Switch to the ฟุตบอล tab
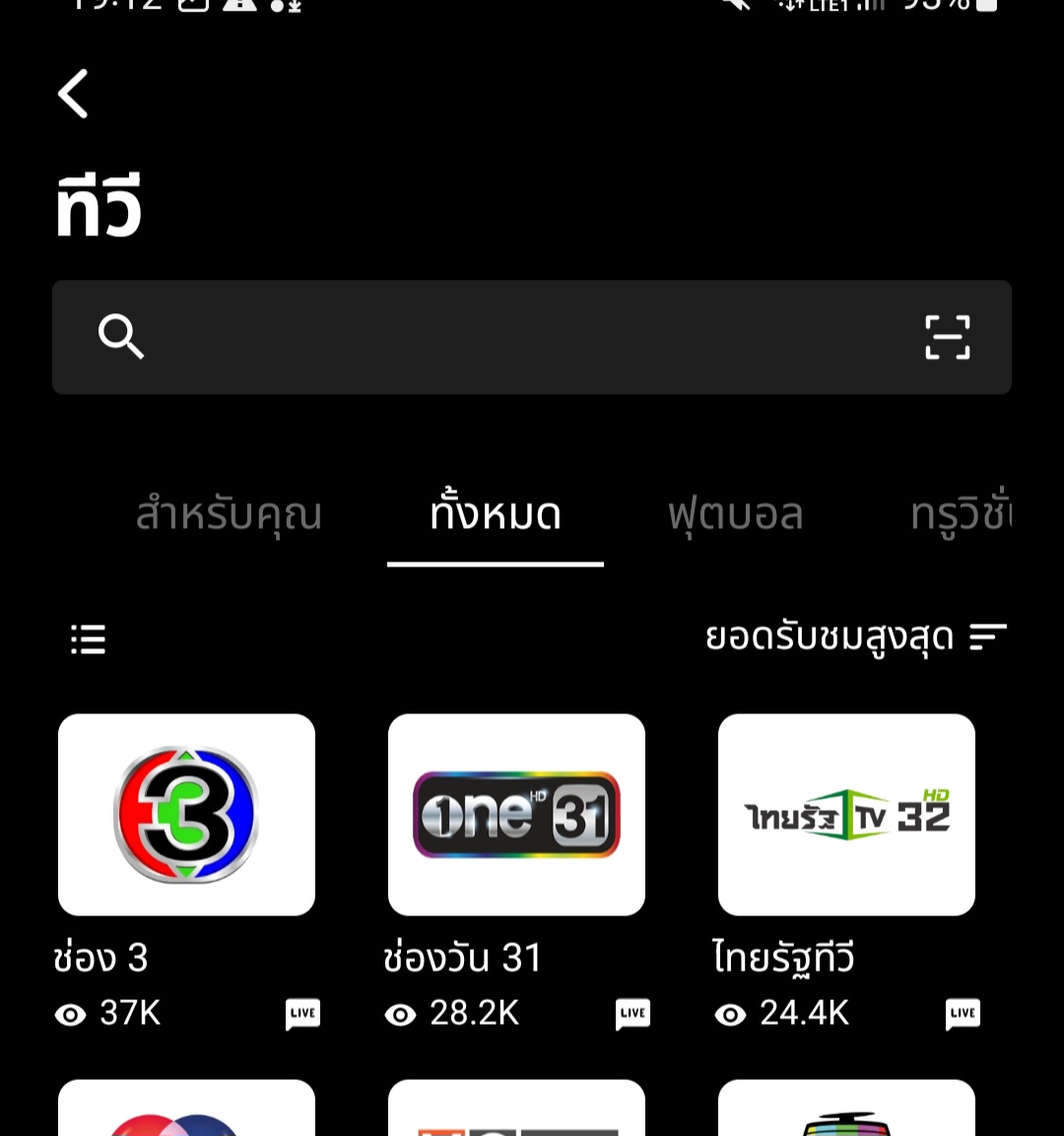Screen dimensions: 1064x1136 [x=736, y=514]
